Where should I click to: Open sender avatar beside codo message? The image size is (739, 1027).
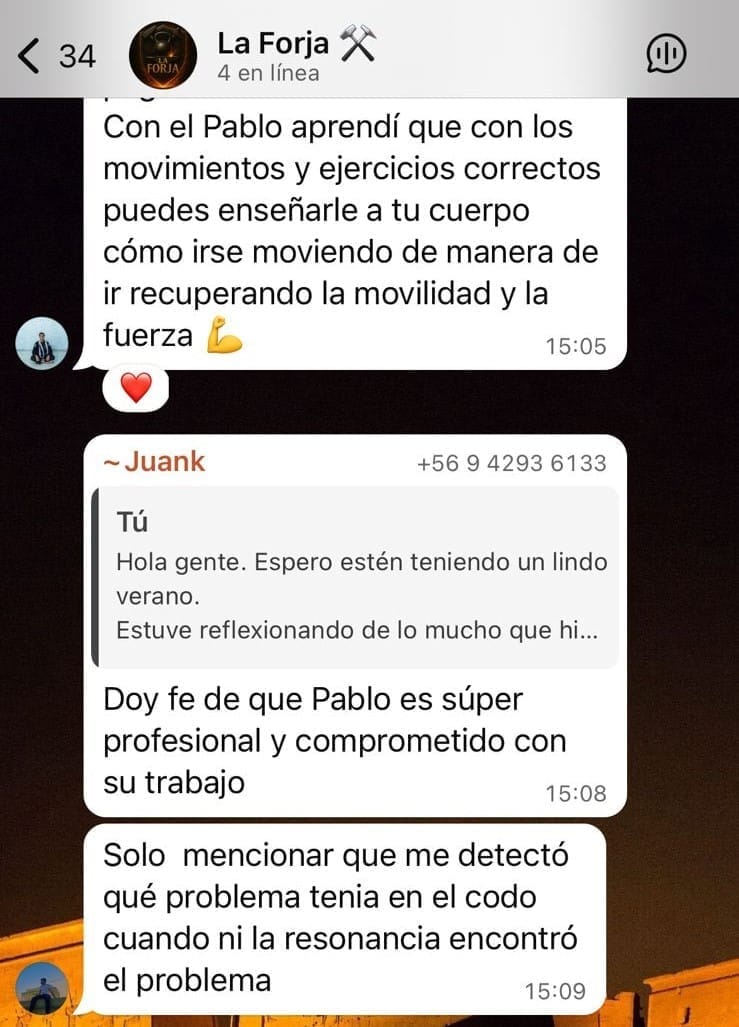click(42, 987)
